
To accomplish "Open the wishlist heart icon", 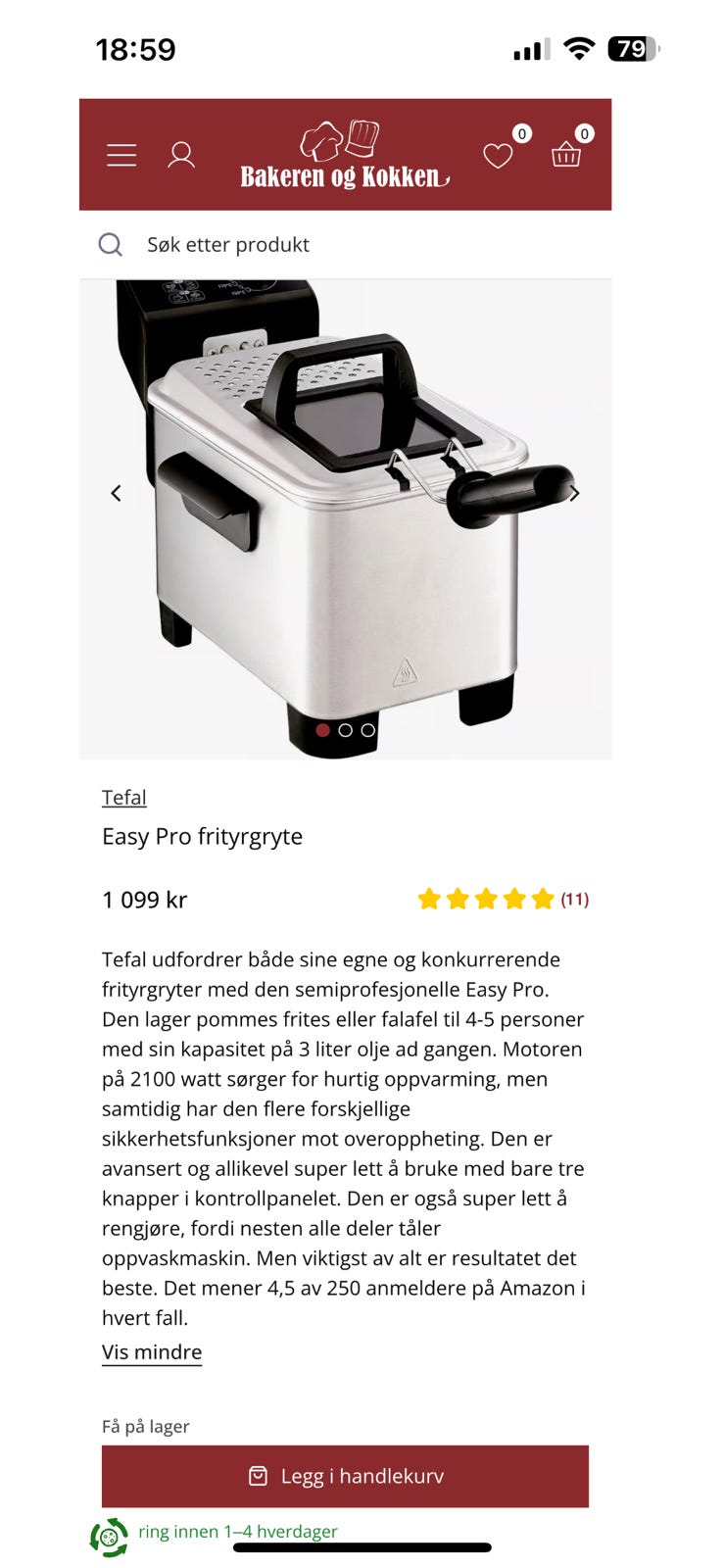I will [x=500, y=154].
